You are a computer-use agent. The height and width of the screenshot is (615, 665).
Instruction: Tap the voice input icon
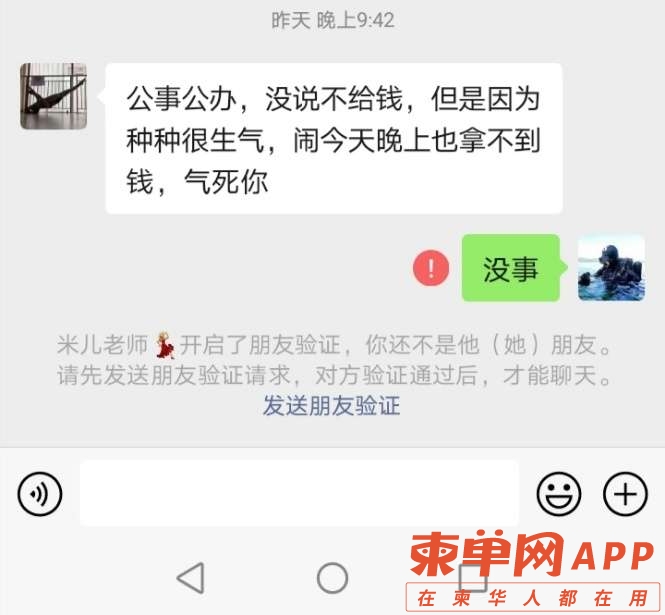(x=40, y=493)
